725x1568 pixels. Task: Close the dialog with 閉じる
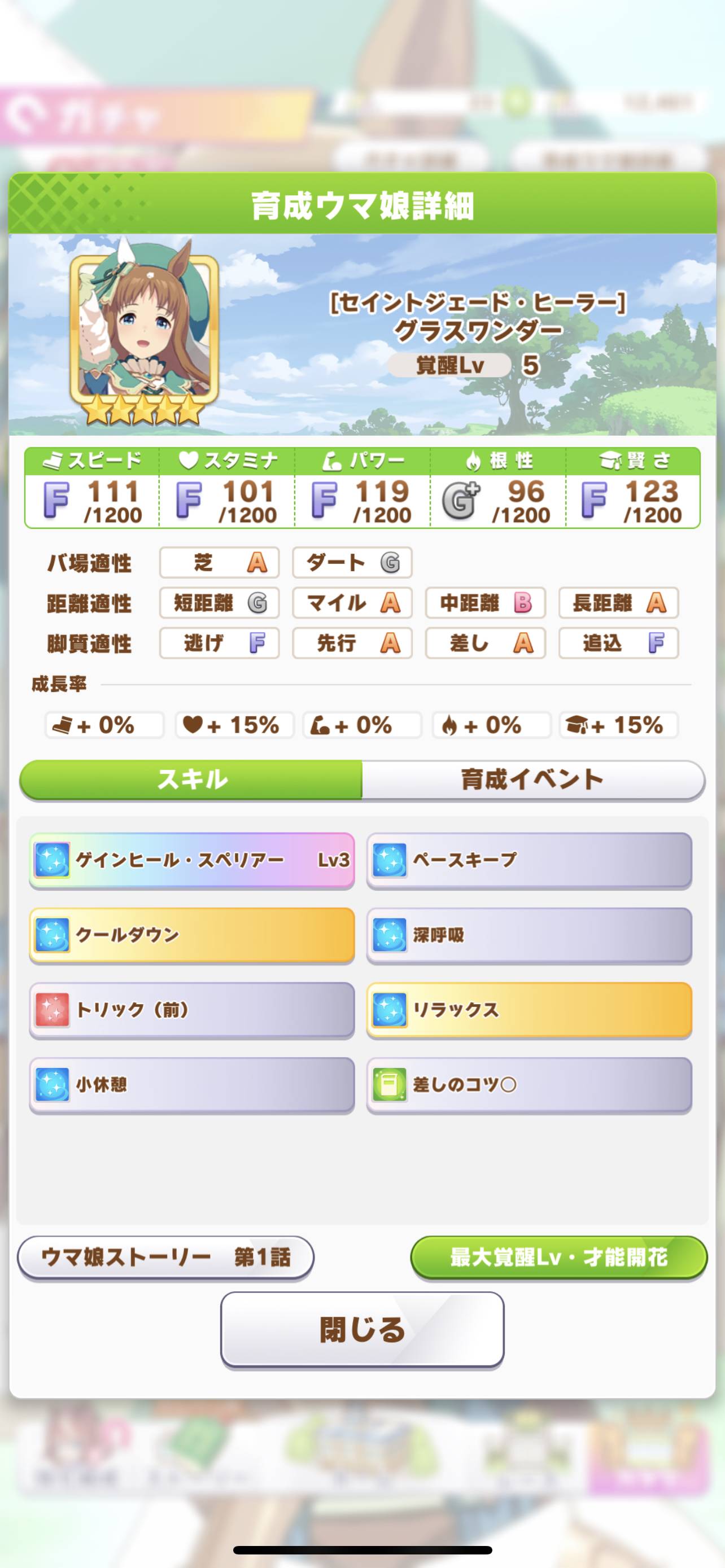362,1330
